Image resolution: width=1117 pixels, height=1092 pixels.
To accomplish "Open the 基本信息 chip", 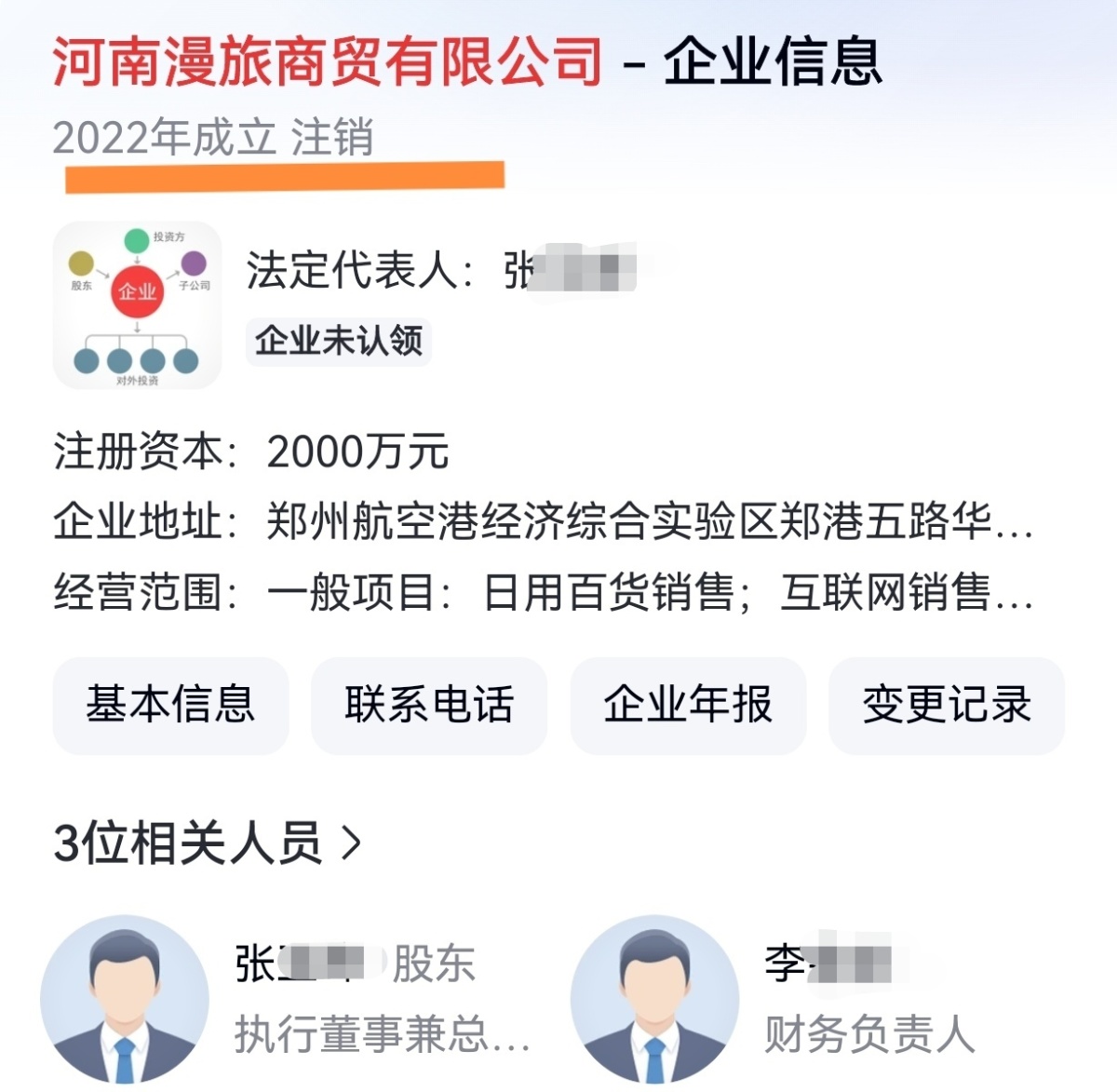I will point(170,705).
